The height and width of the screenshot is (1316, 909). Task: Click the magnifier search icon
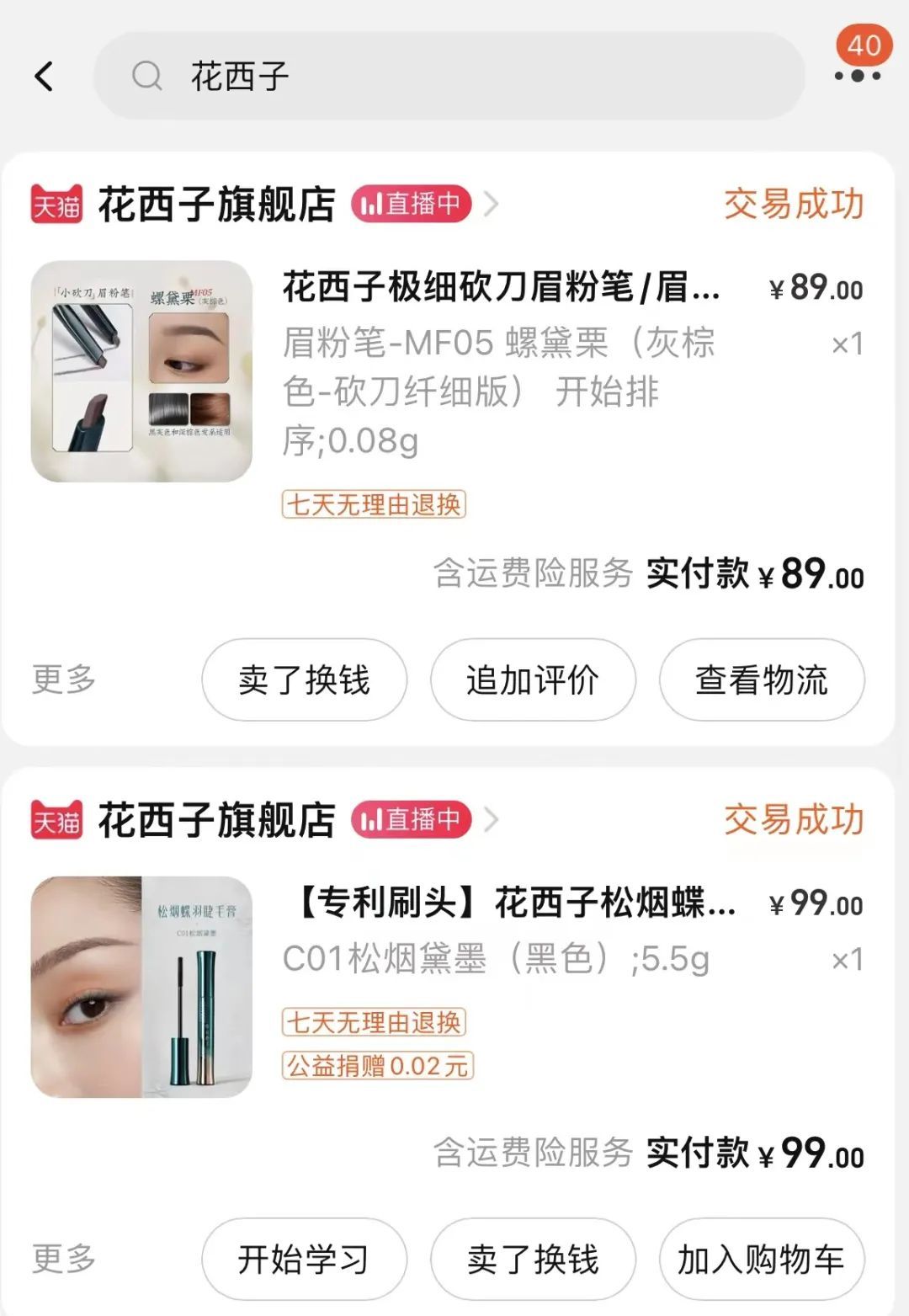147,77
